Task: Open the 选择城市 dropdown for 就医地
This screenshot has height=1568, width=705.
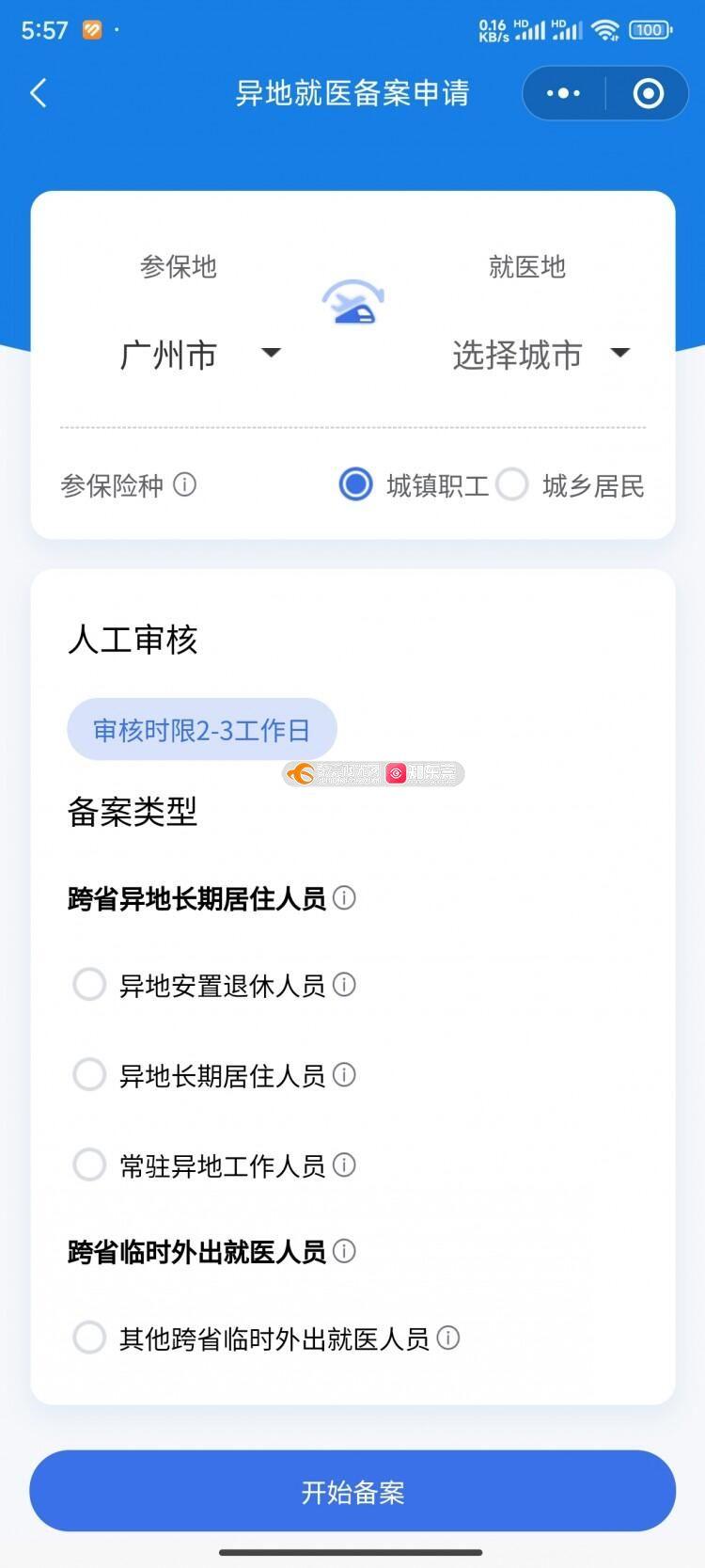Action: tap(540, 355)
